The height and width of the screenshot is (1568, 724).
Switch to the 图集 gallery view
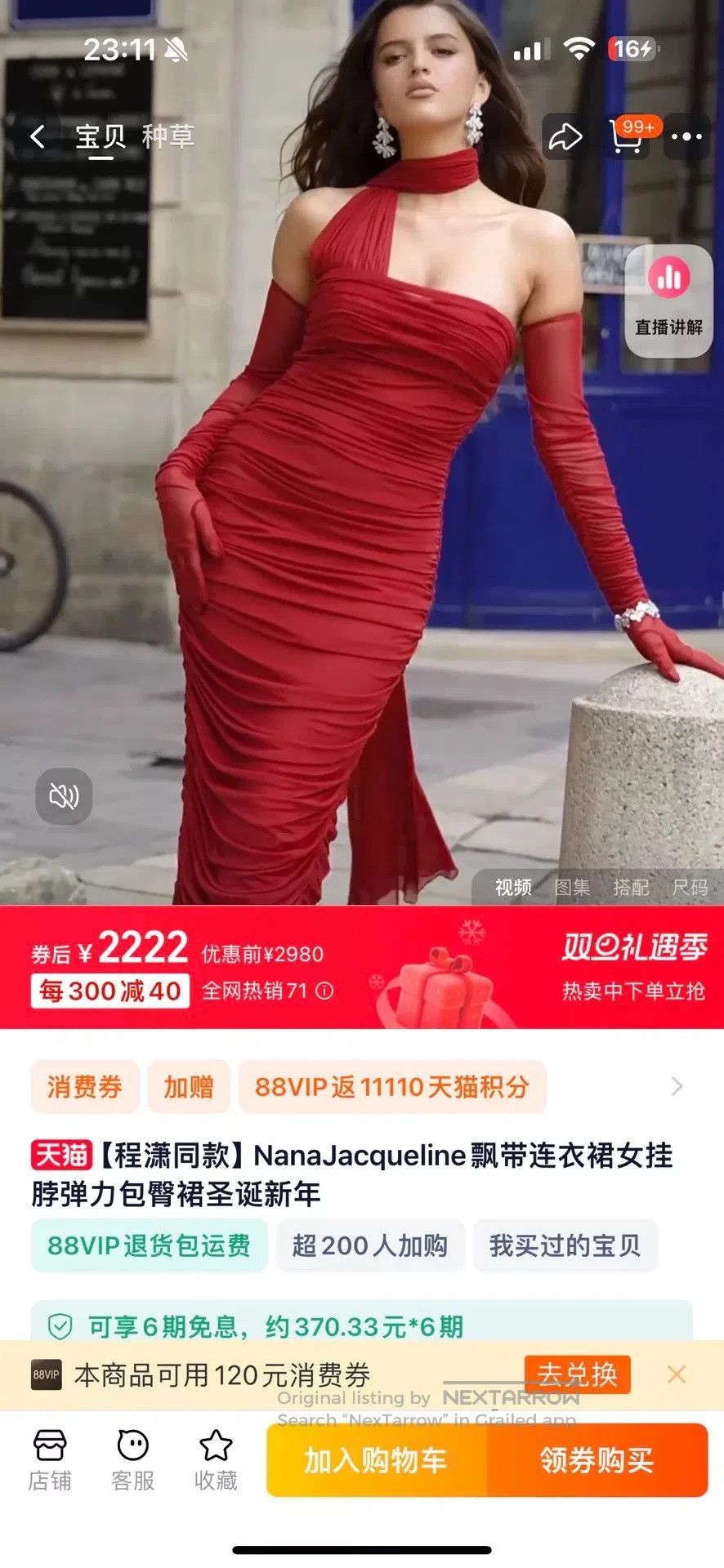coord(572,887)
